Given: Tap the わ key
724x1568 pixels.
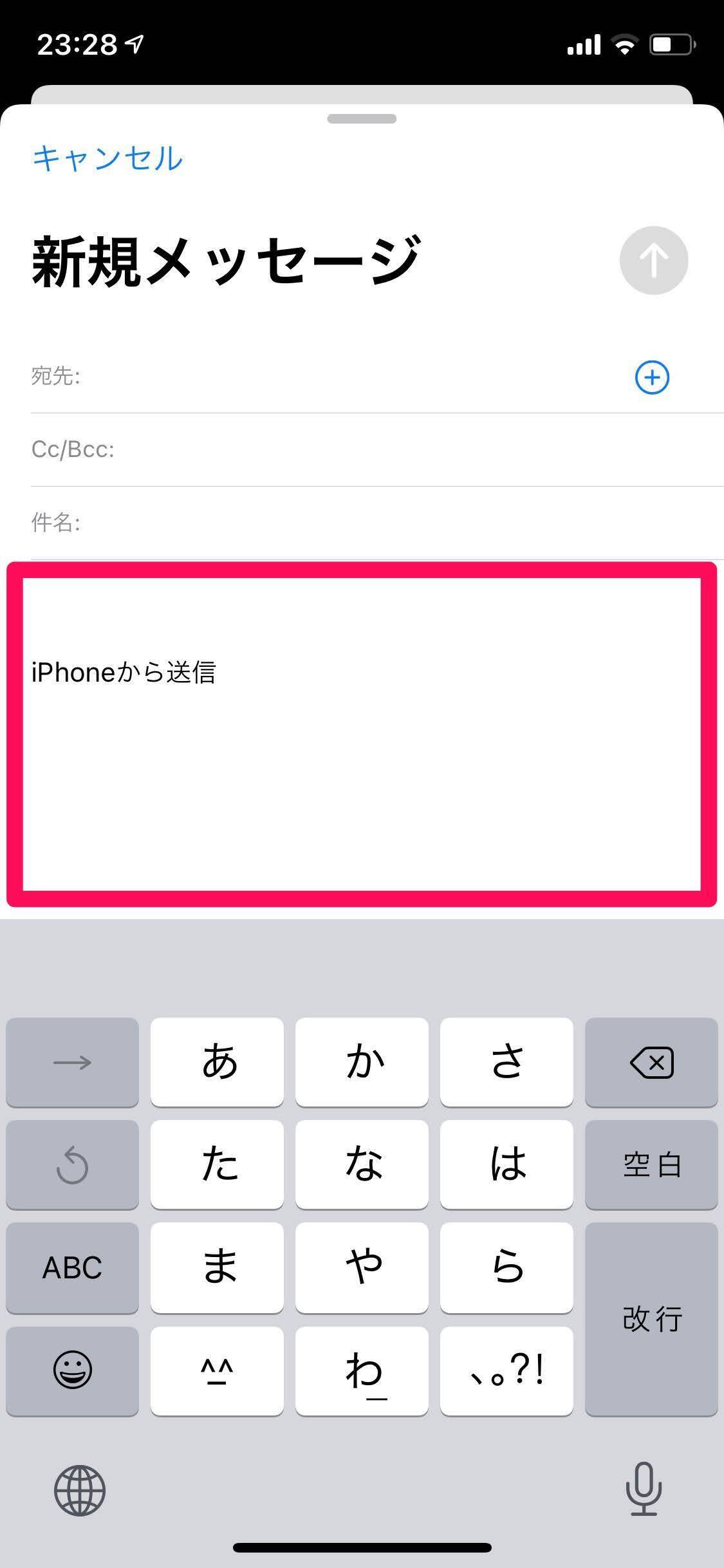Looking at the screenshot, I should [x=362, y=1370].
